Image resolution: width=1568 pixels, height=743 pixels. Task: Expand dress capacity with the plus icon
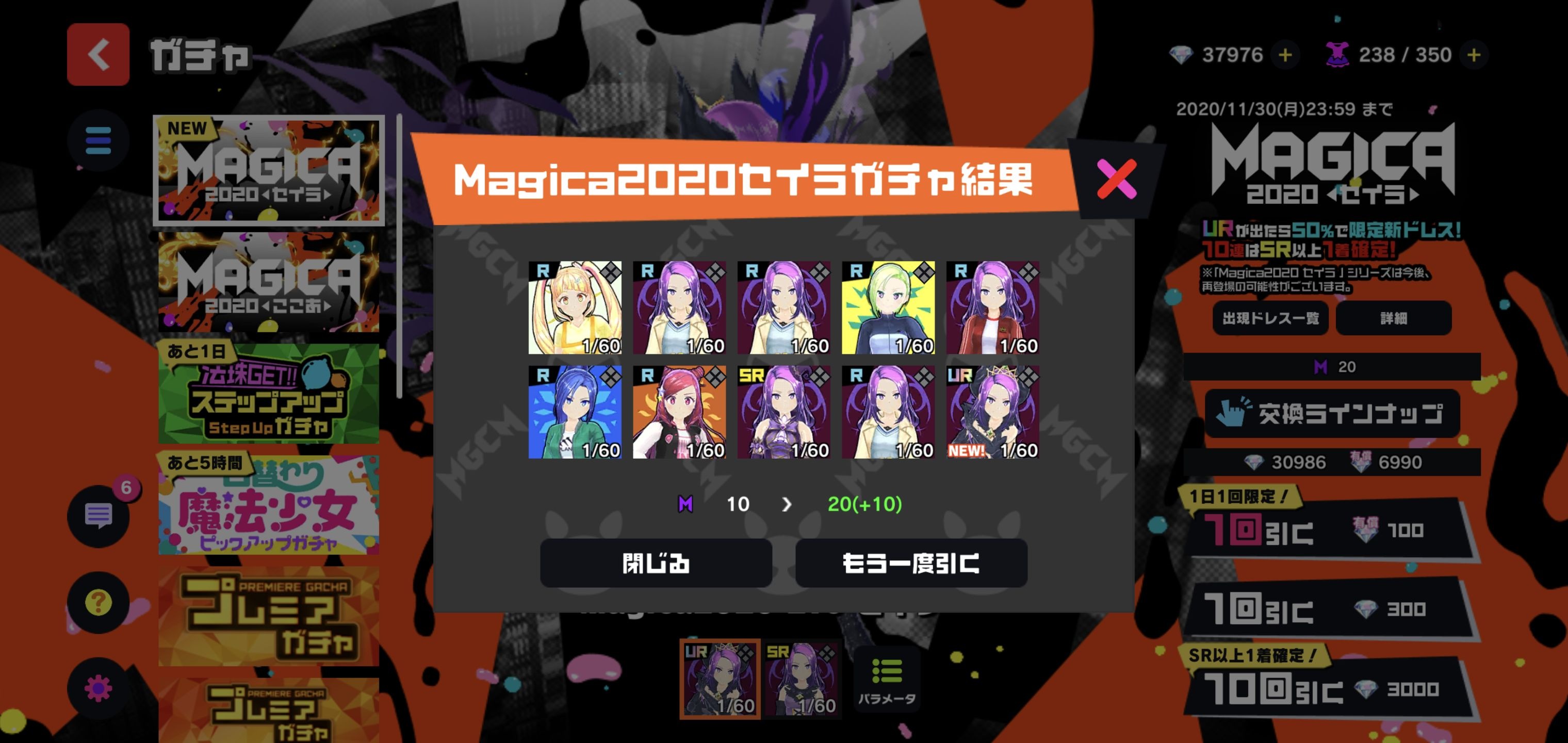pyautogui.click(x=1474, y=55)
